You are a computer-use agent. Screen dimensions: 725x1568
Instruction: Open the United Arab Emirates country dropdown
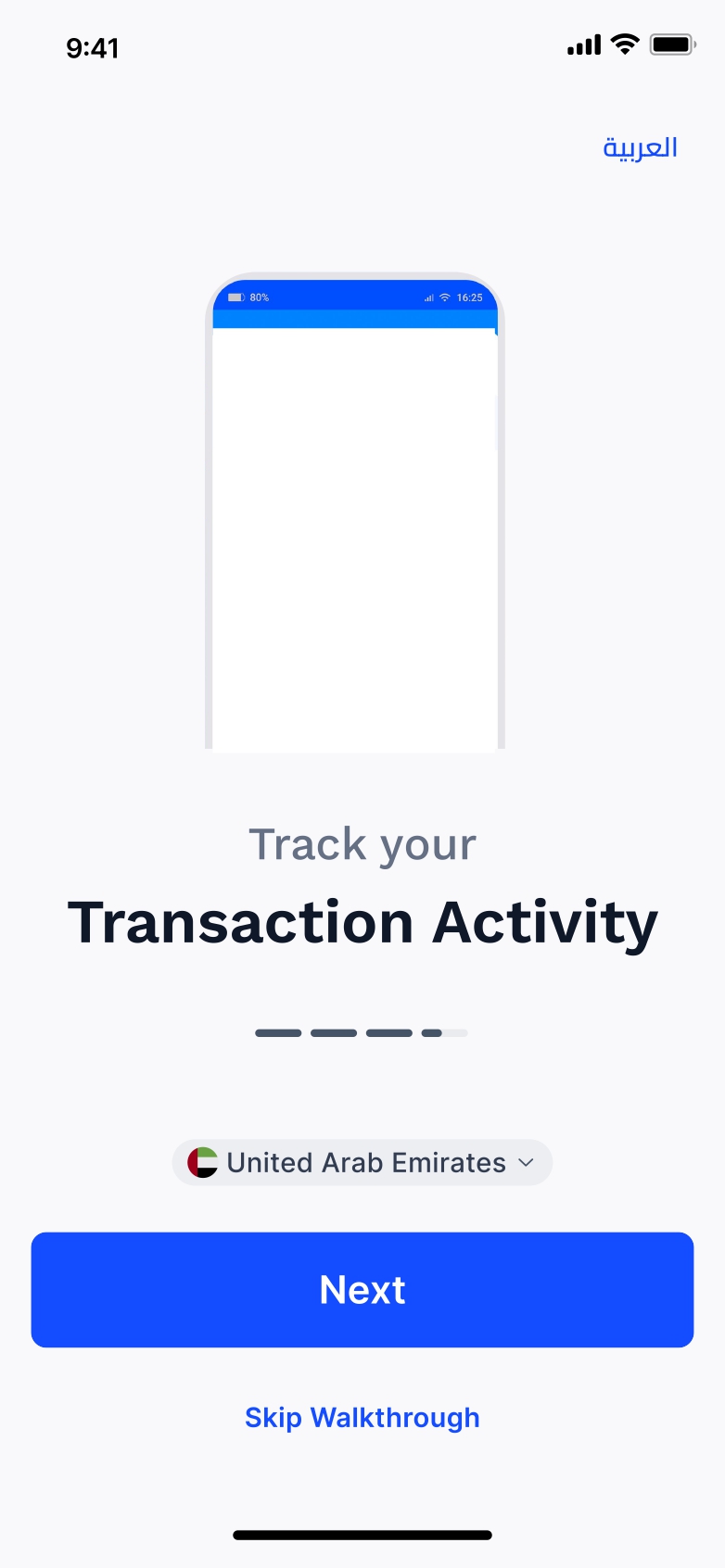[x=362, y=1162]
